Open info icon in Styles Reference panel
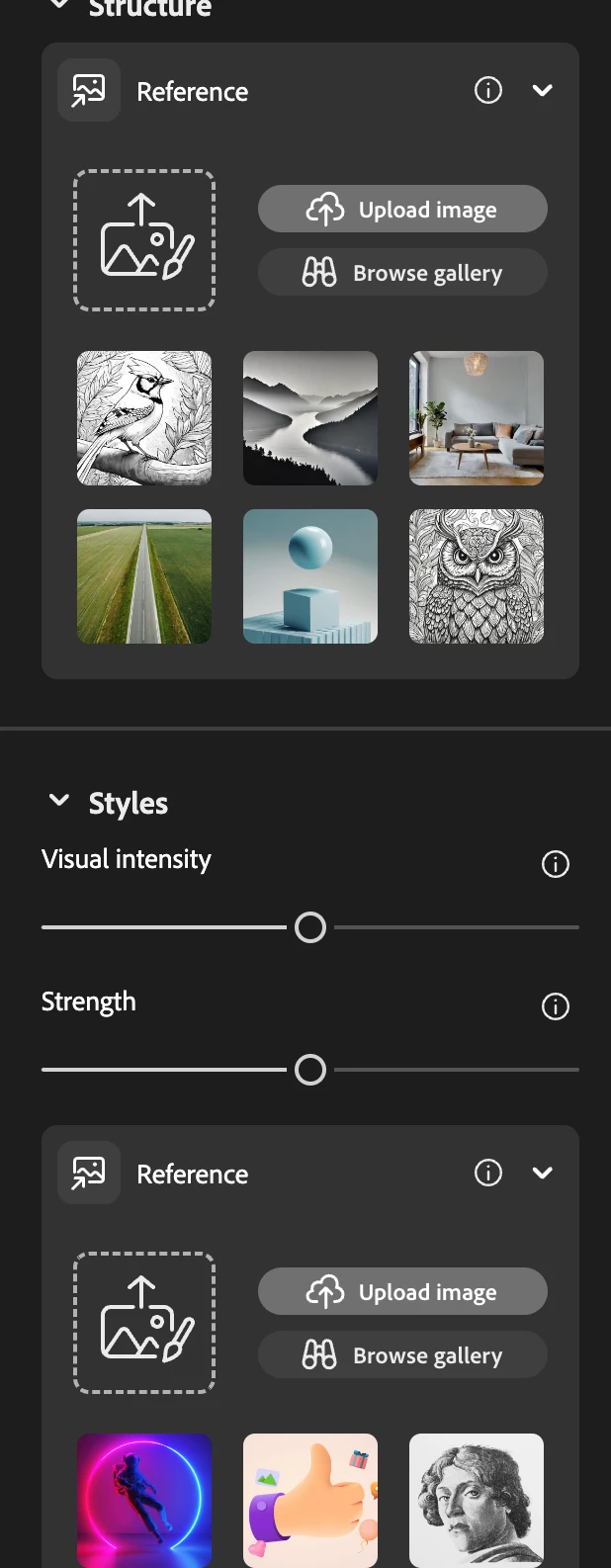This screenshot has height=1568, width=611. click(488, 1173)
